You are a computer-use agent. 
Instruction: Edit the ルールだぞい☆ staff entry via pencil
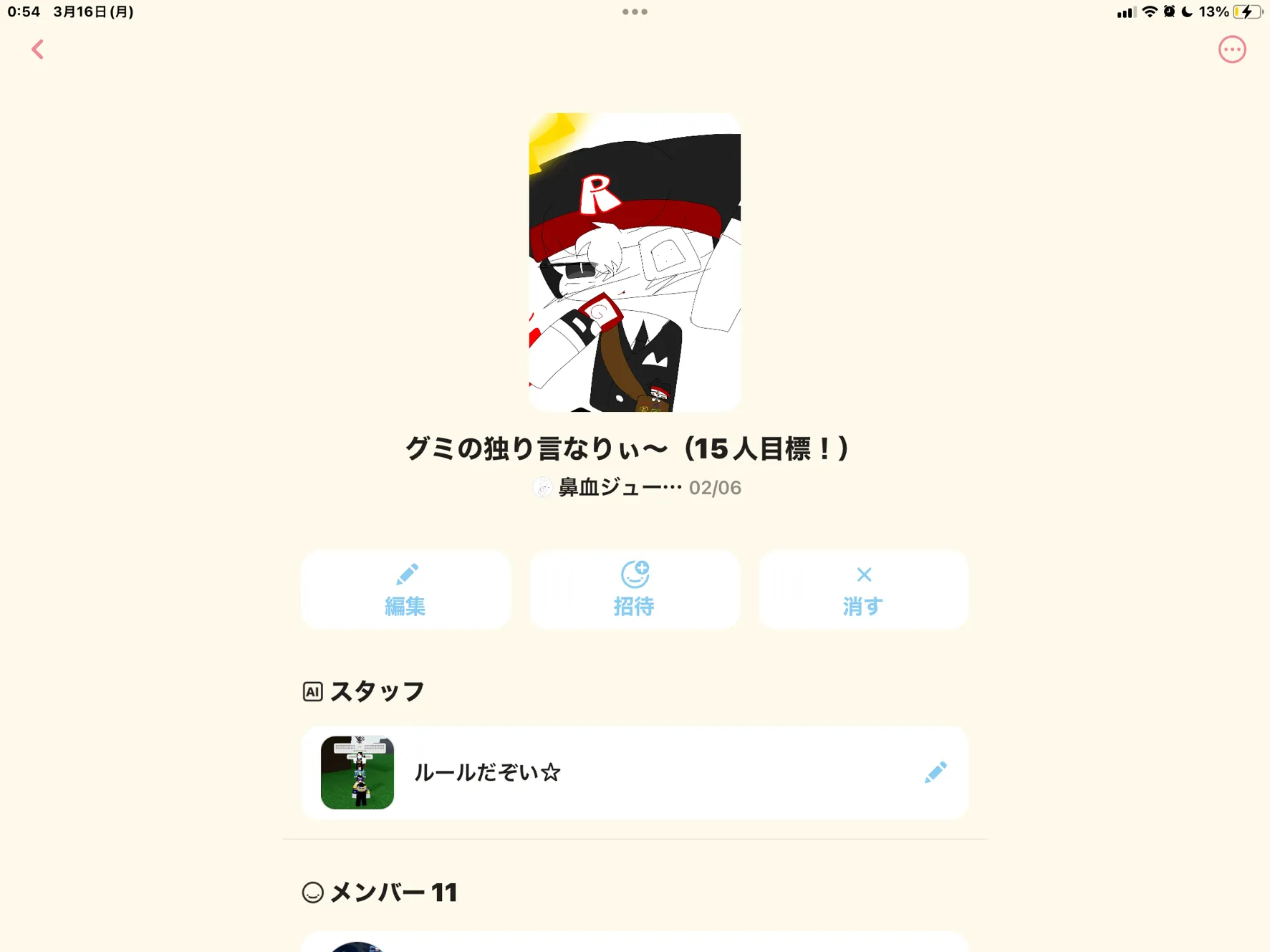click(935, 773)
